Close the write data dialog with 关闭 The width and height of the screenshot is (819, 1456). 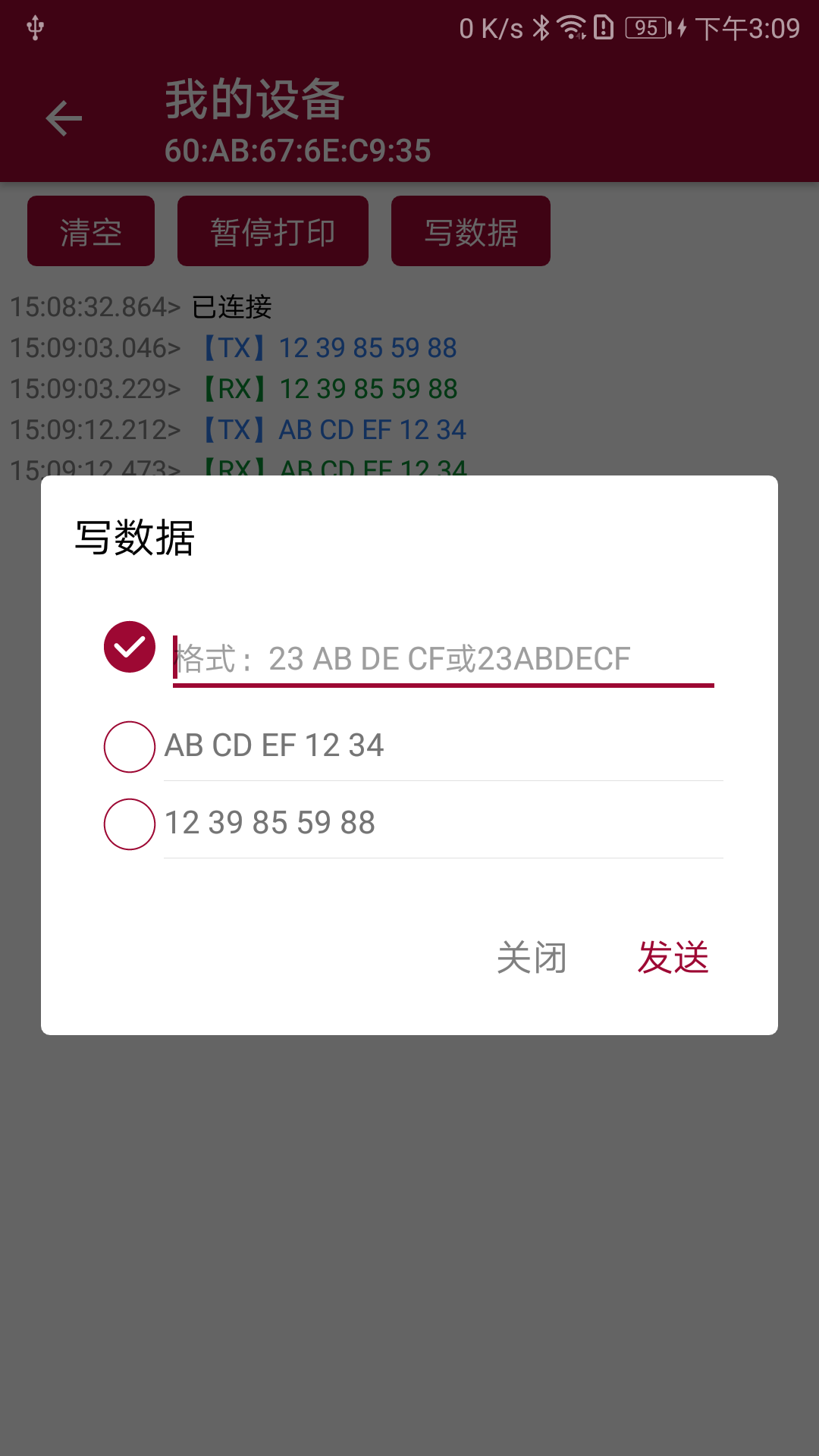coord(532,958)
